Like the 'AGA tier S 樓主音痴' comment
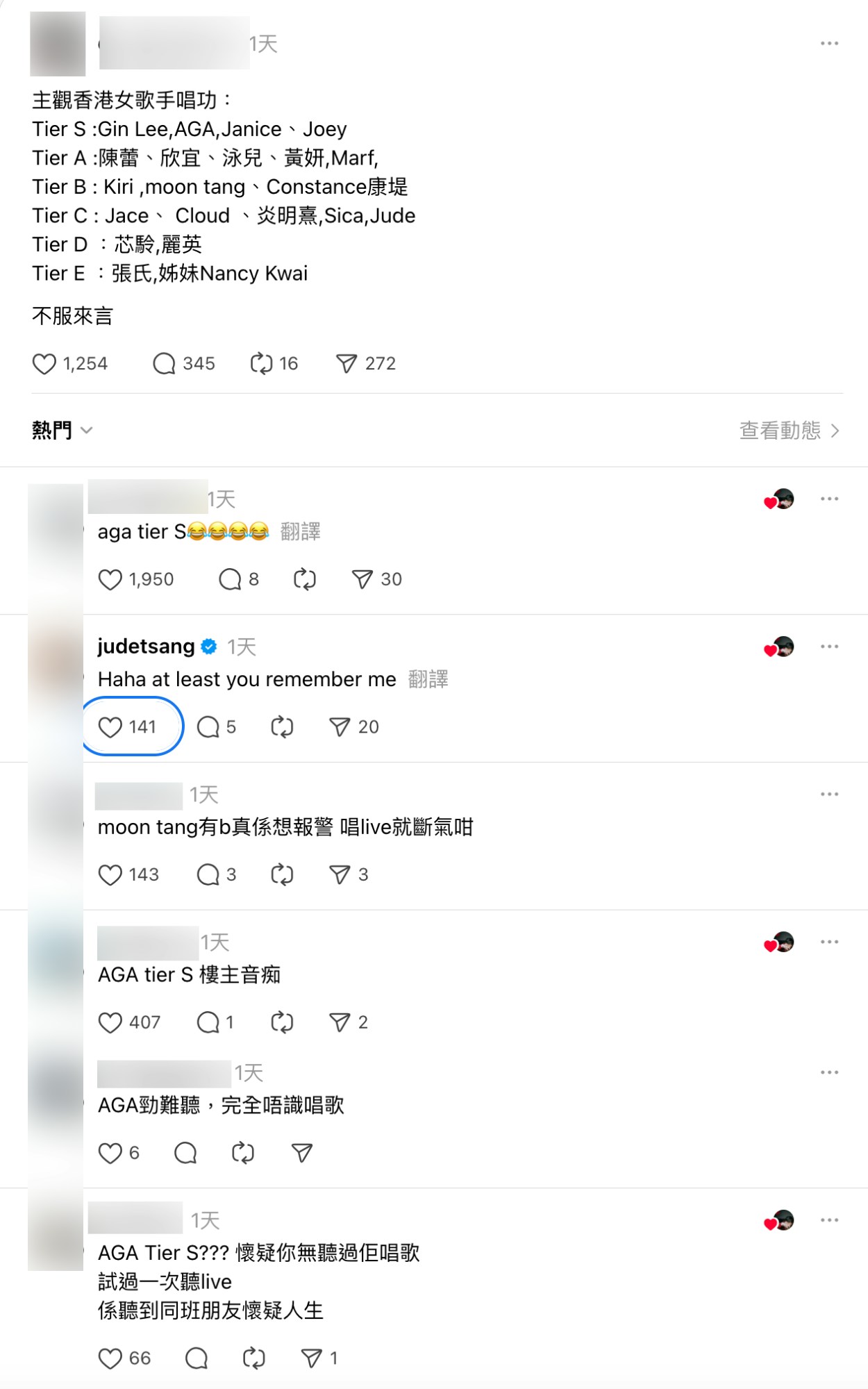Viewport: 868px width, 1389px height. [x=110, y=1023]
